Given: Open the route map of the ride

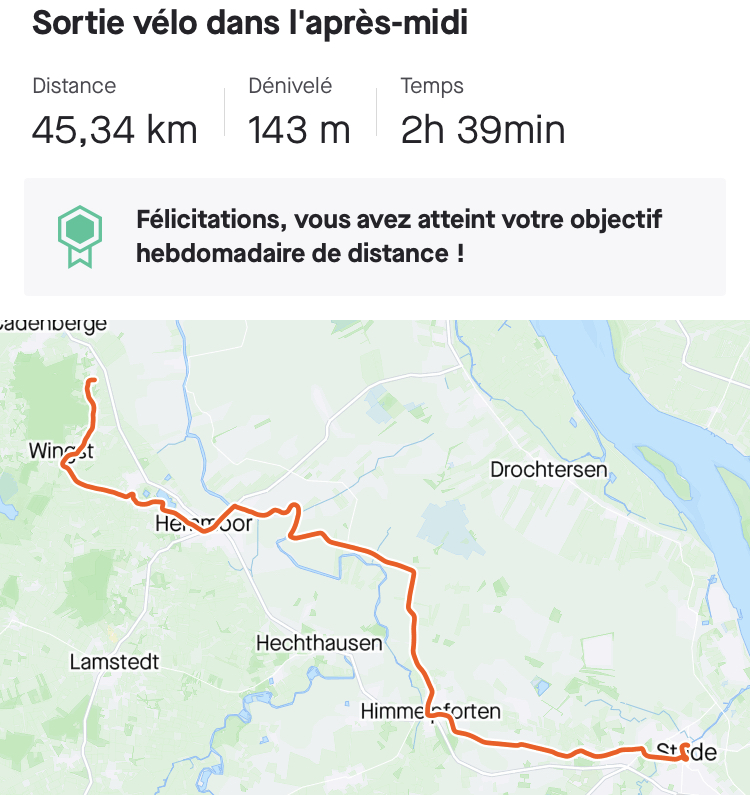Looking at the screenshot, I should coord(375,557).
